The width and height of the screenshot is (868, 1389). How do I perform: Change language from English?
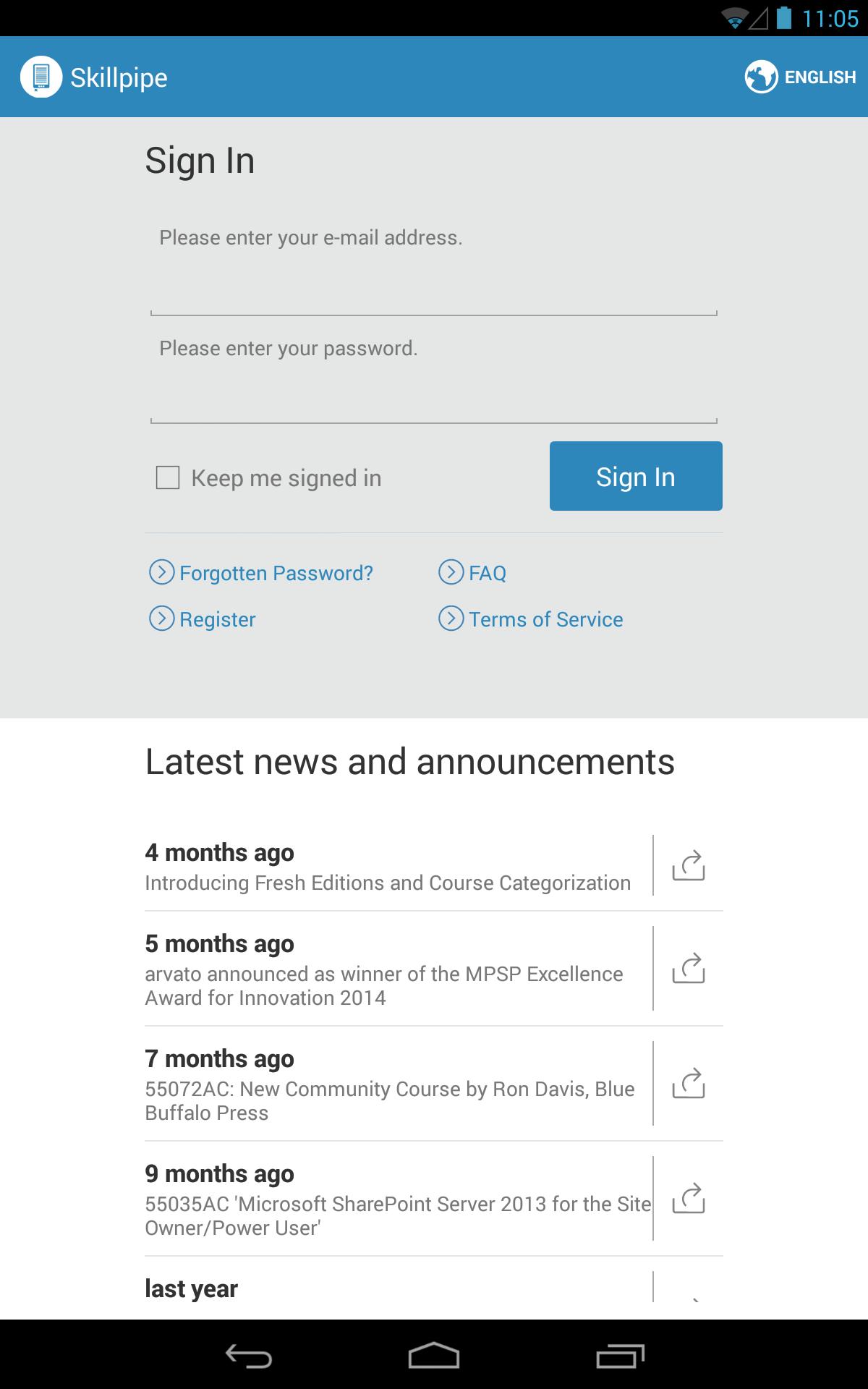tap(800, 77)
